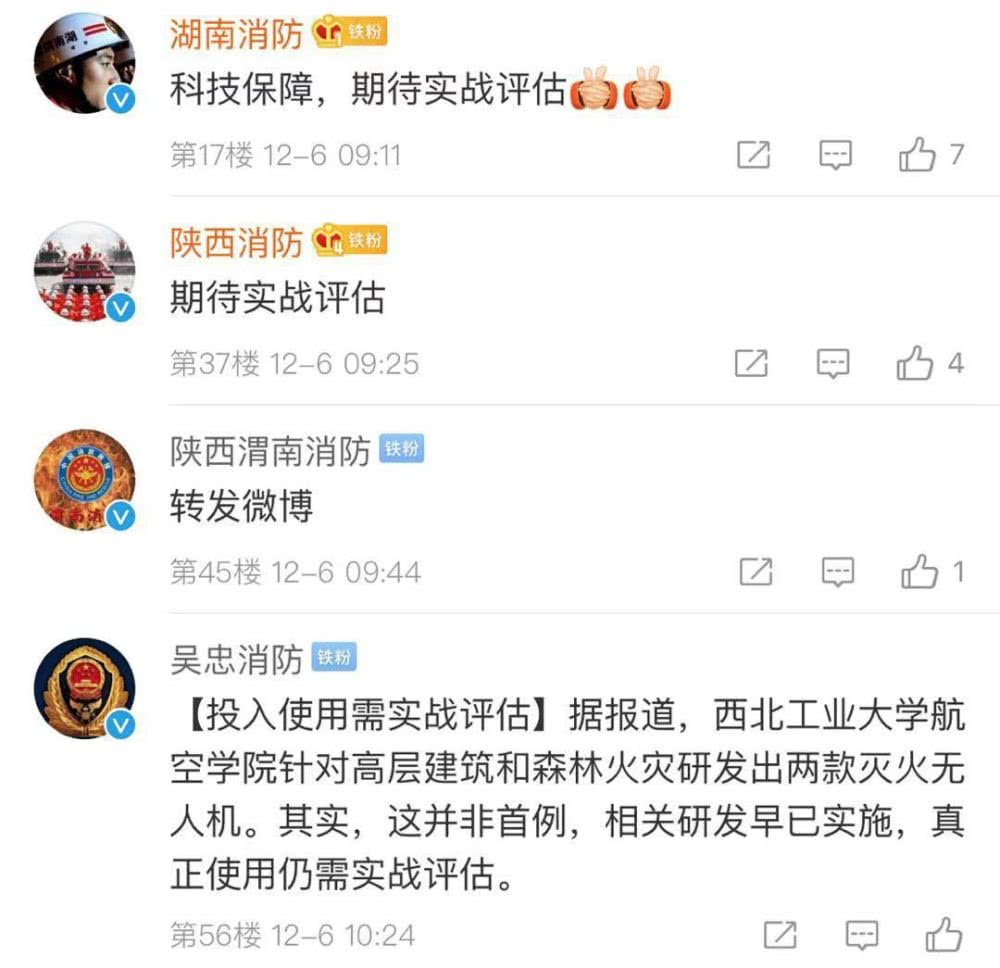
Task: View 吴忠消防's profile avatar
Action: (x=85, y=689)
